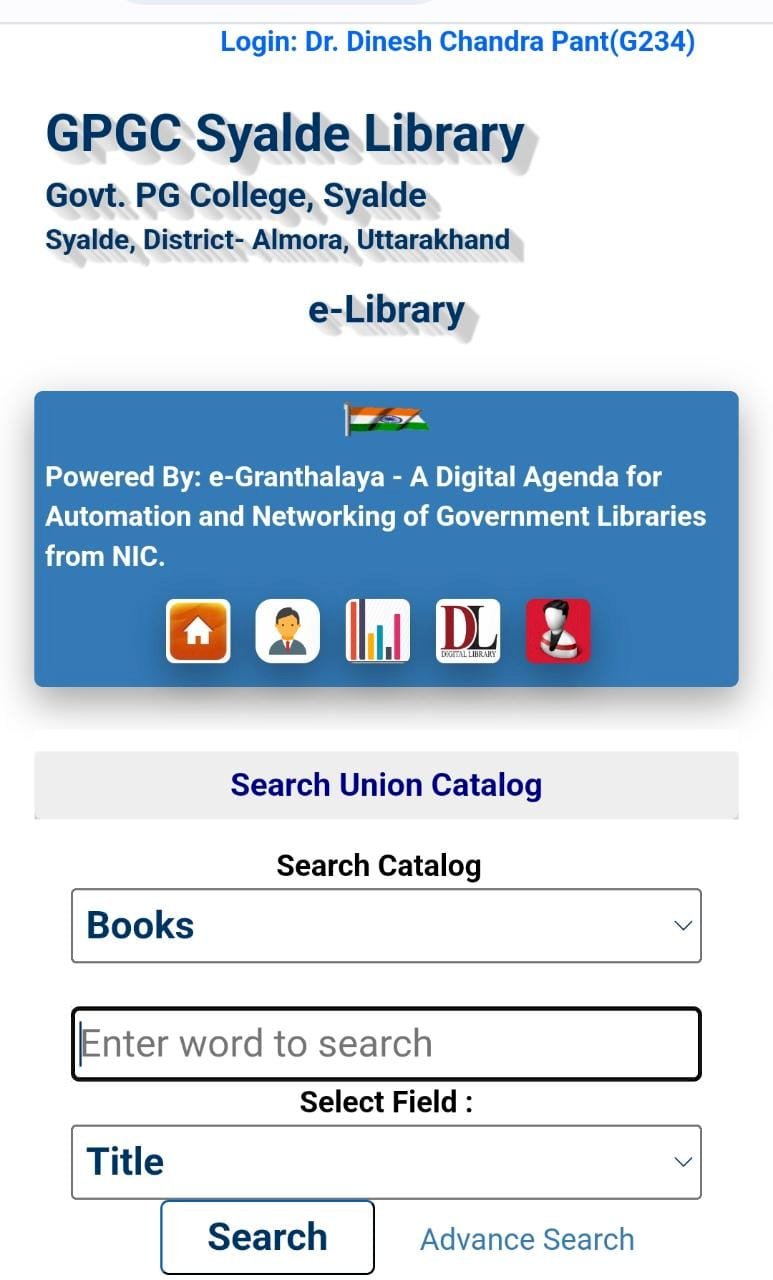The height and width of the screenshot is (1280, 773).
Task: Open the orange home icon
Action: (x=198, y=631)
